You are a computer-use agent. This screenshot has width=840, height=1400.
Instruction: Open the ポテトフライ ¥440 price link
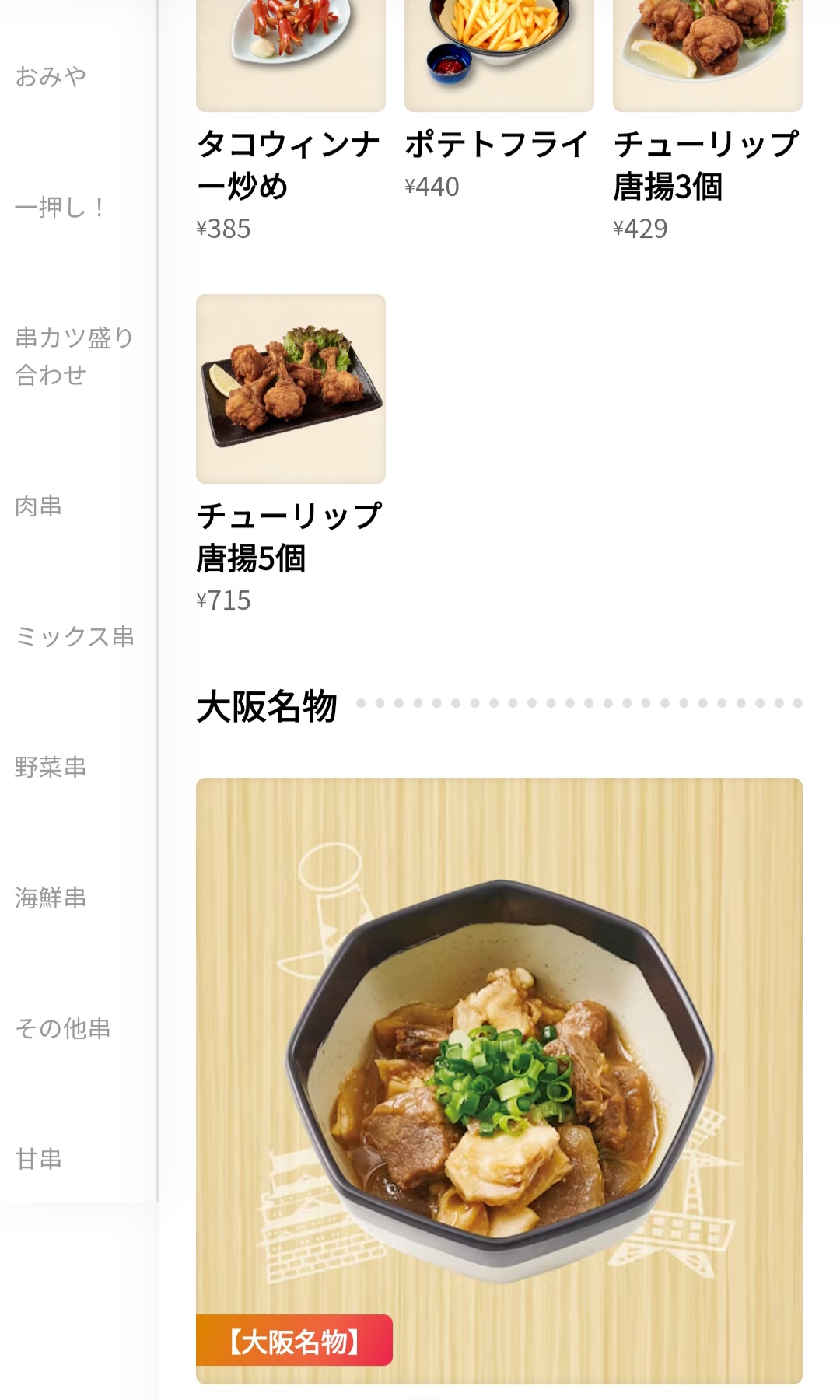(x=431, y=184)
